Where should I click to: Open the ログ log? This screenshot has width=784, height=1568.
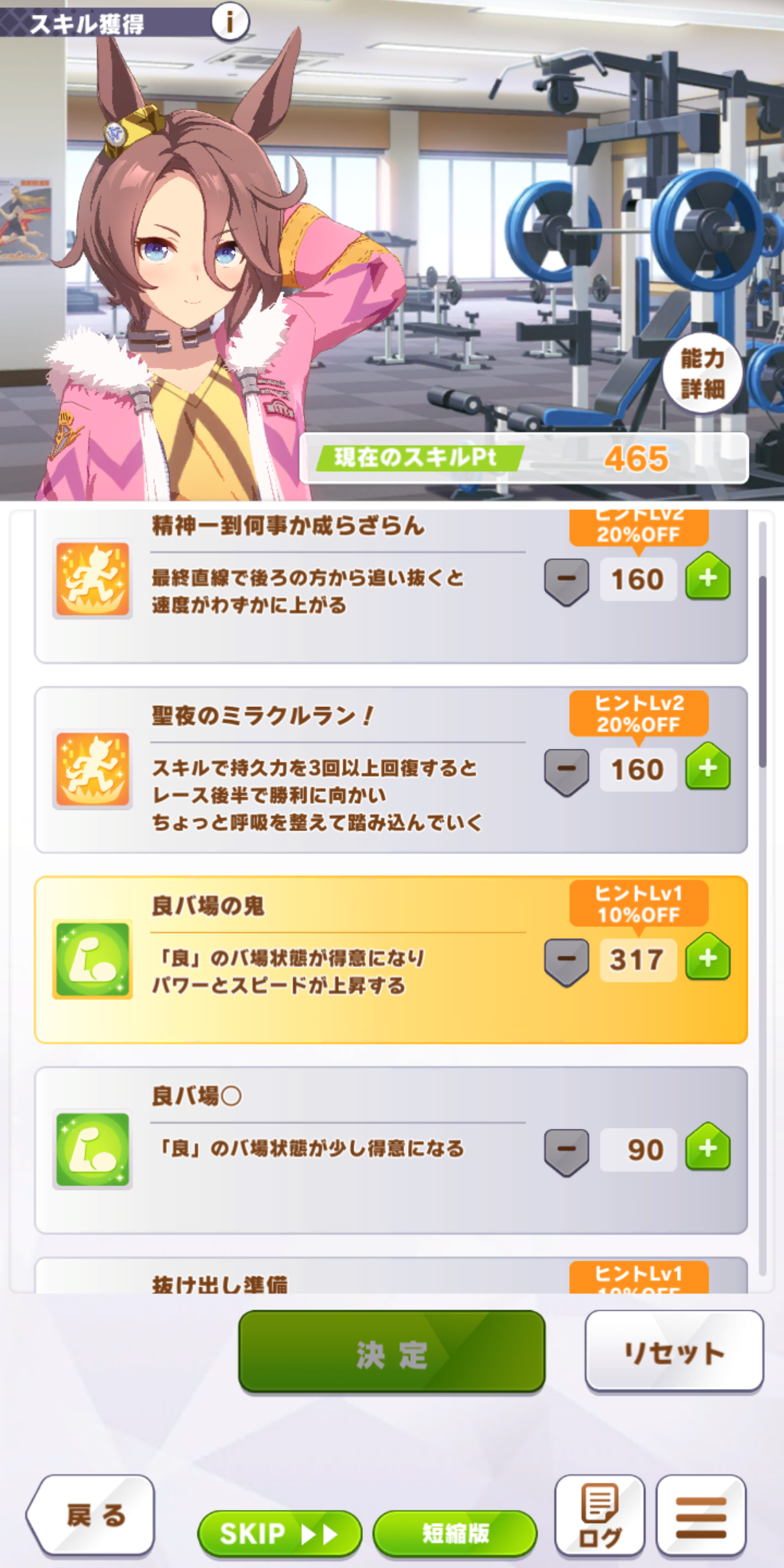coord(599,1516)
